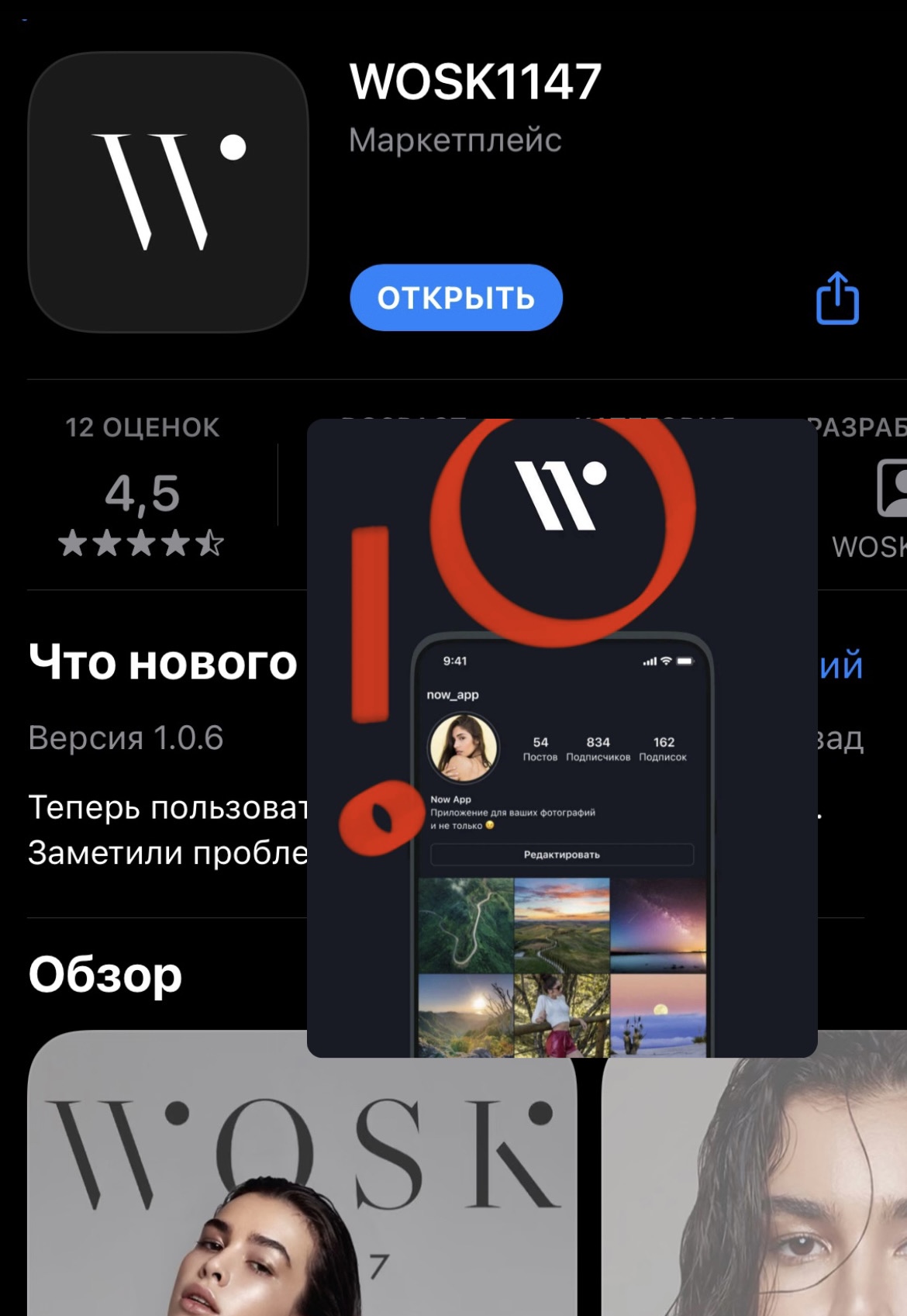Open the WOSK1147 app
907x1316 pixels.
[456, 298]
